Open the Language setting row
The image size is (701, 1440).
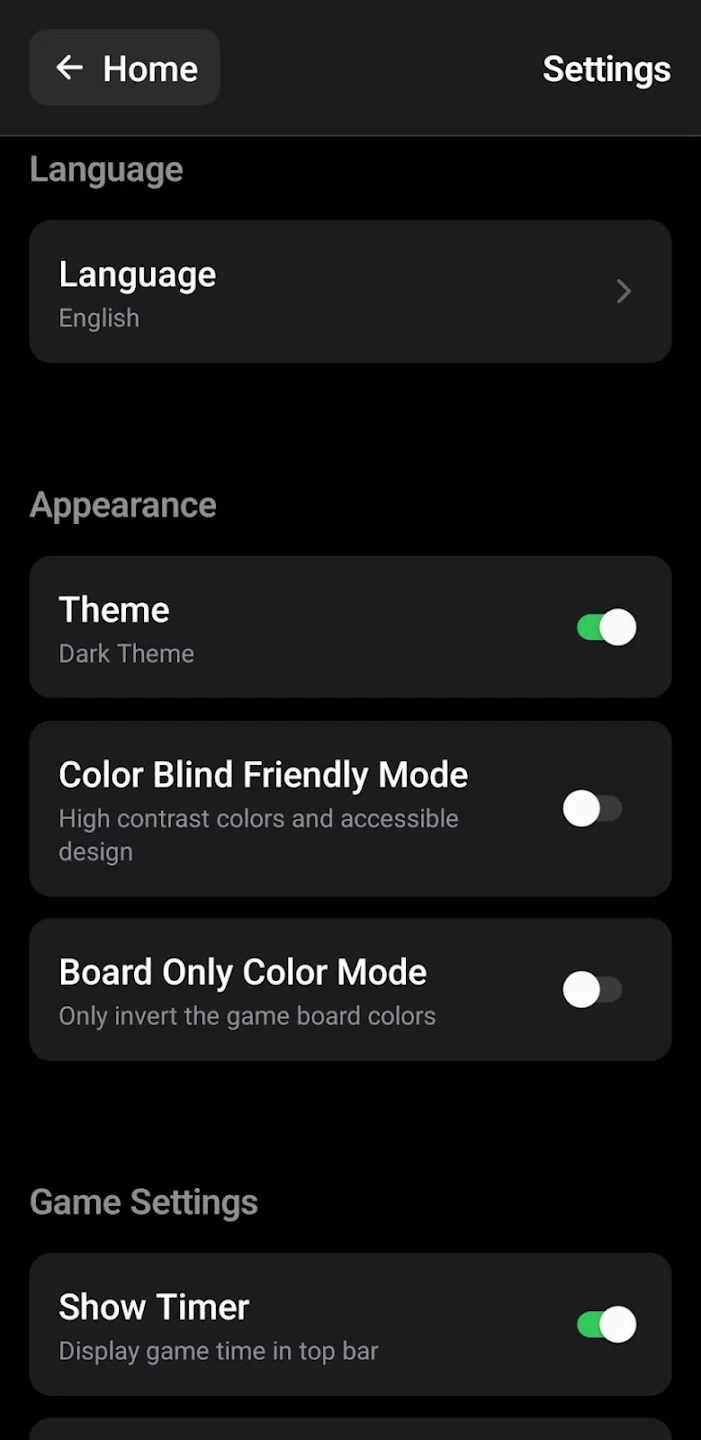(350, 291)
